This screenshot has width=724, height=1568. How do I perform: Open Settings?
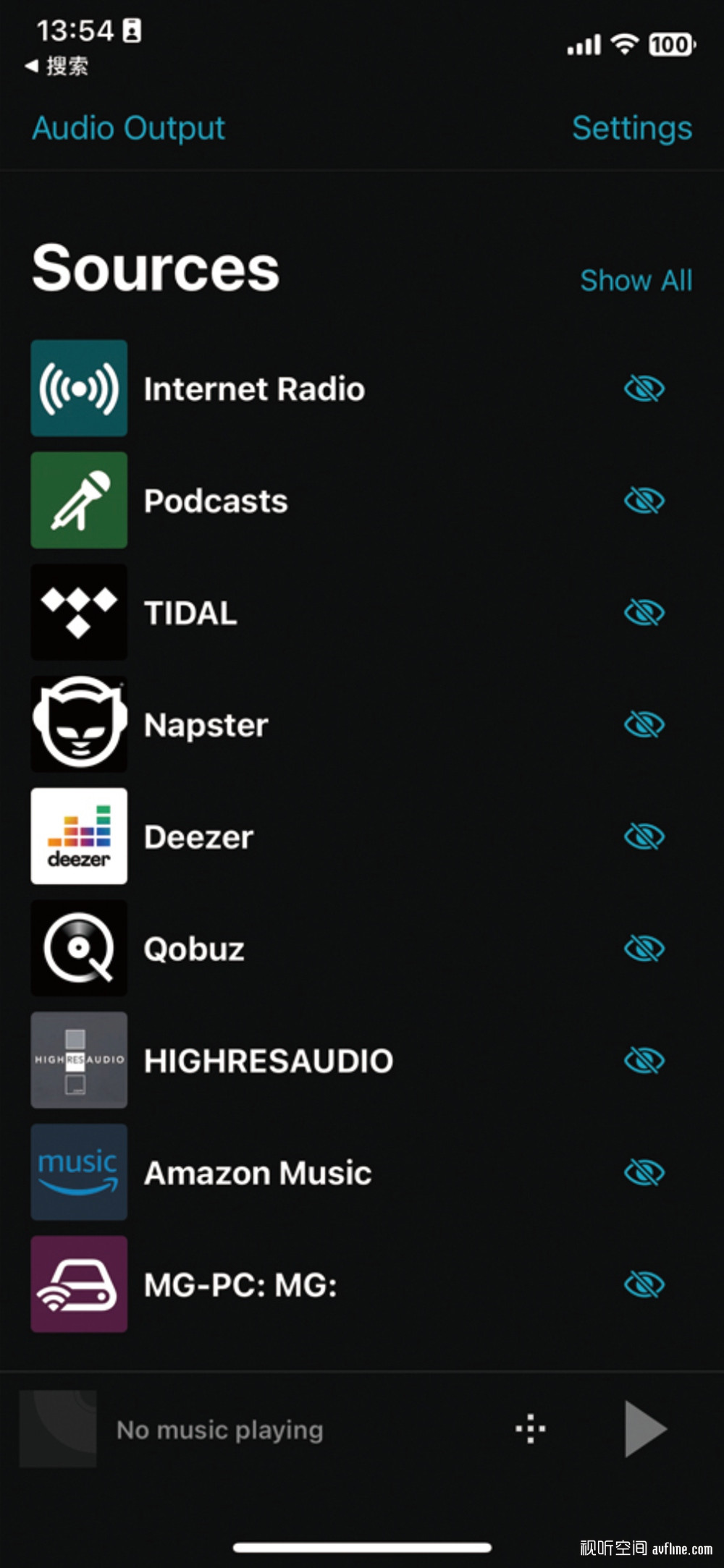632,128
